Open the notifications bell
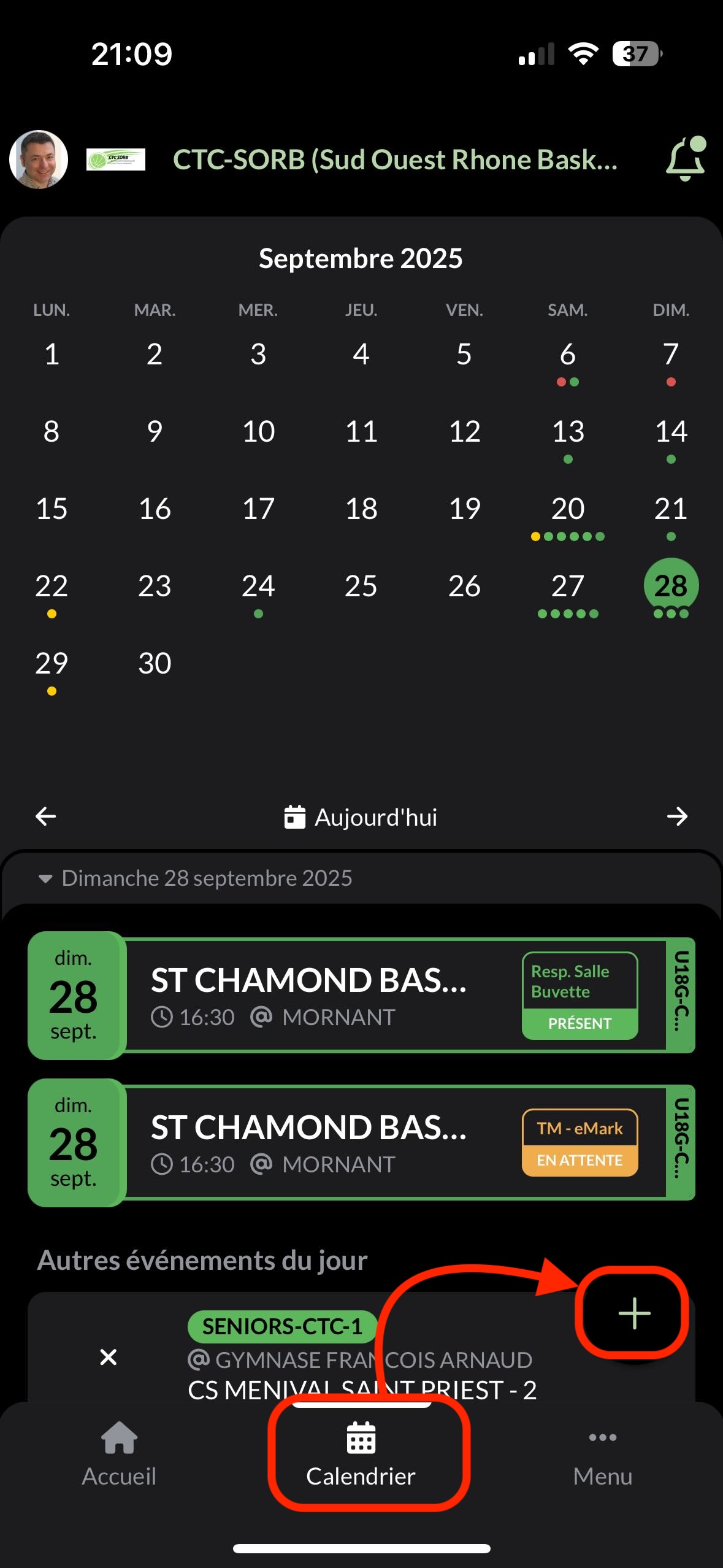The image size is (723, 1568). 685,159
